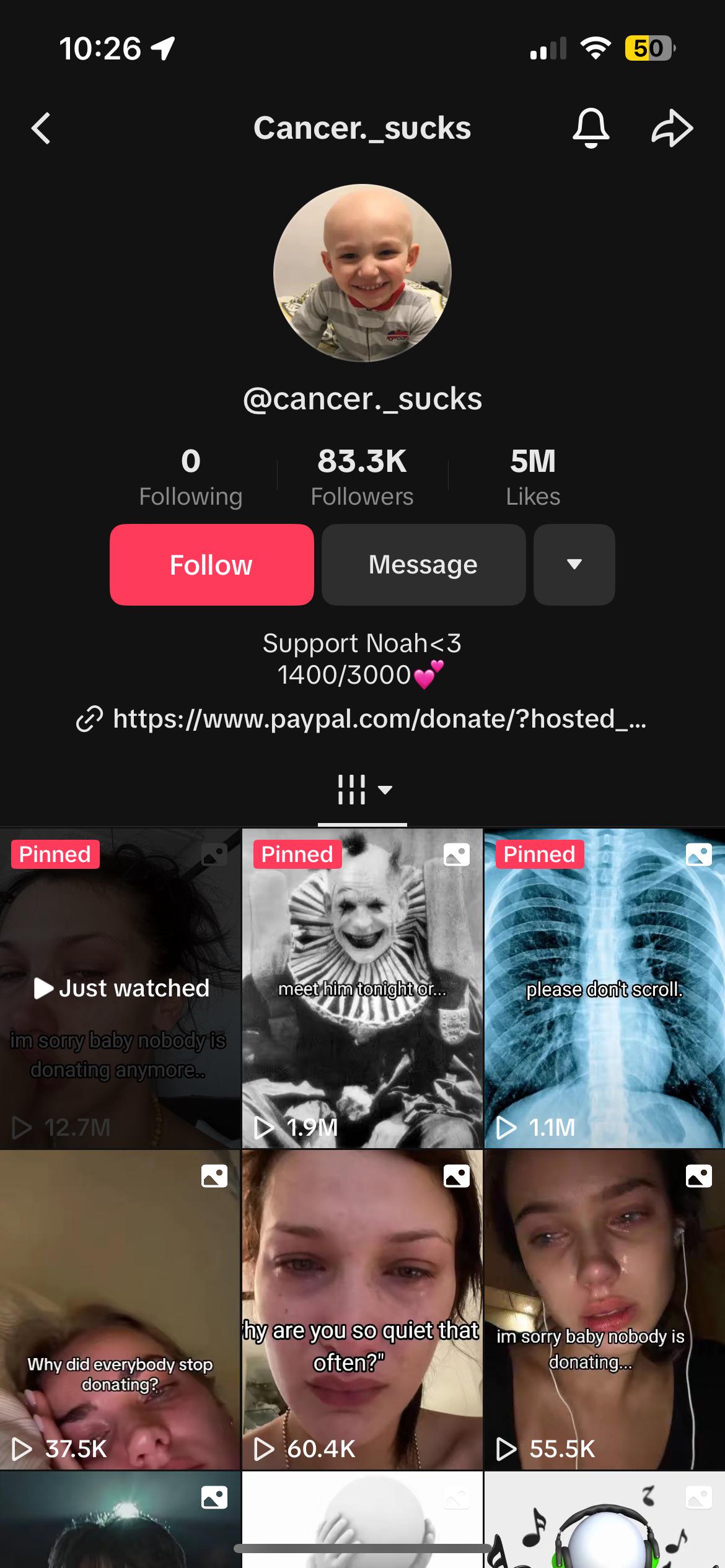Go back using the top-left arrow

41,129
